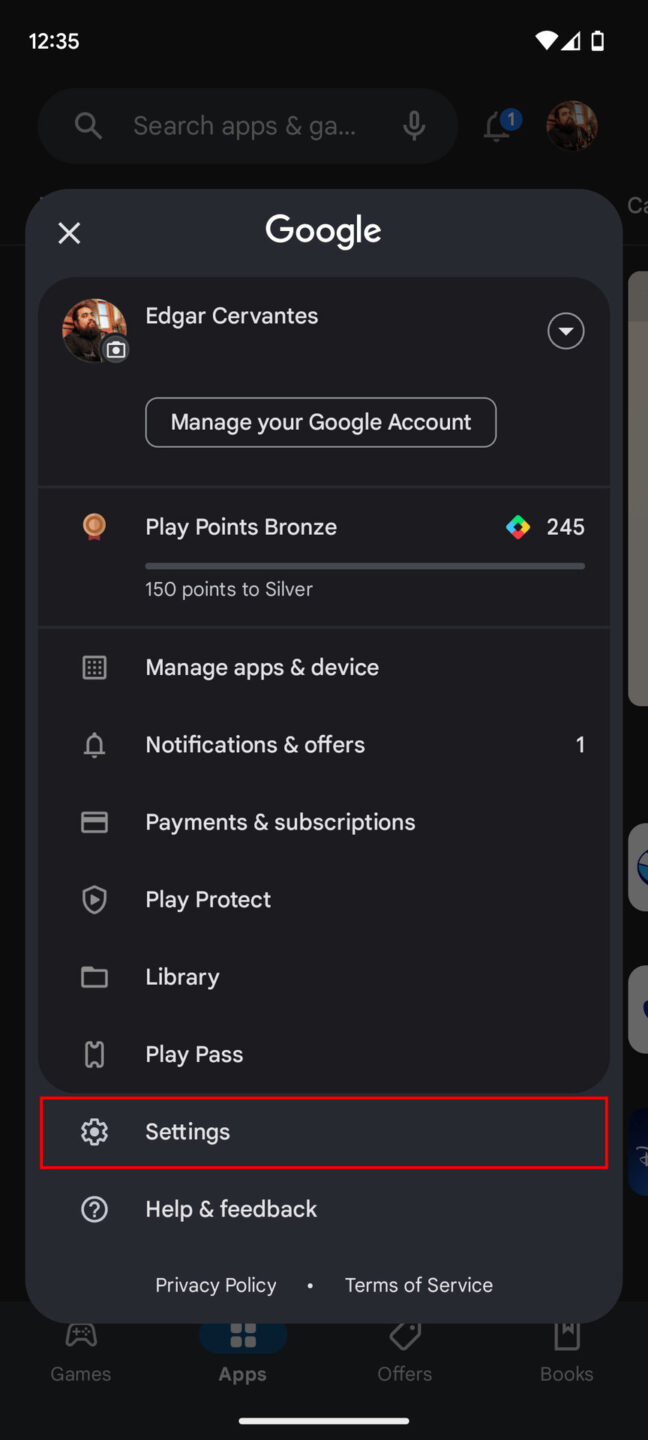The width and height of the screenshot is (648, 1440).
Task: Tap Manage your Google Account
Action: pyautogui.click(x=321, y=422)
